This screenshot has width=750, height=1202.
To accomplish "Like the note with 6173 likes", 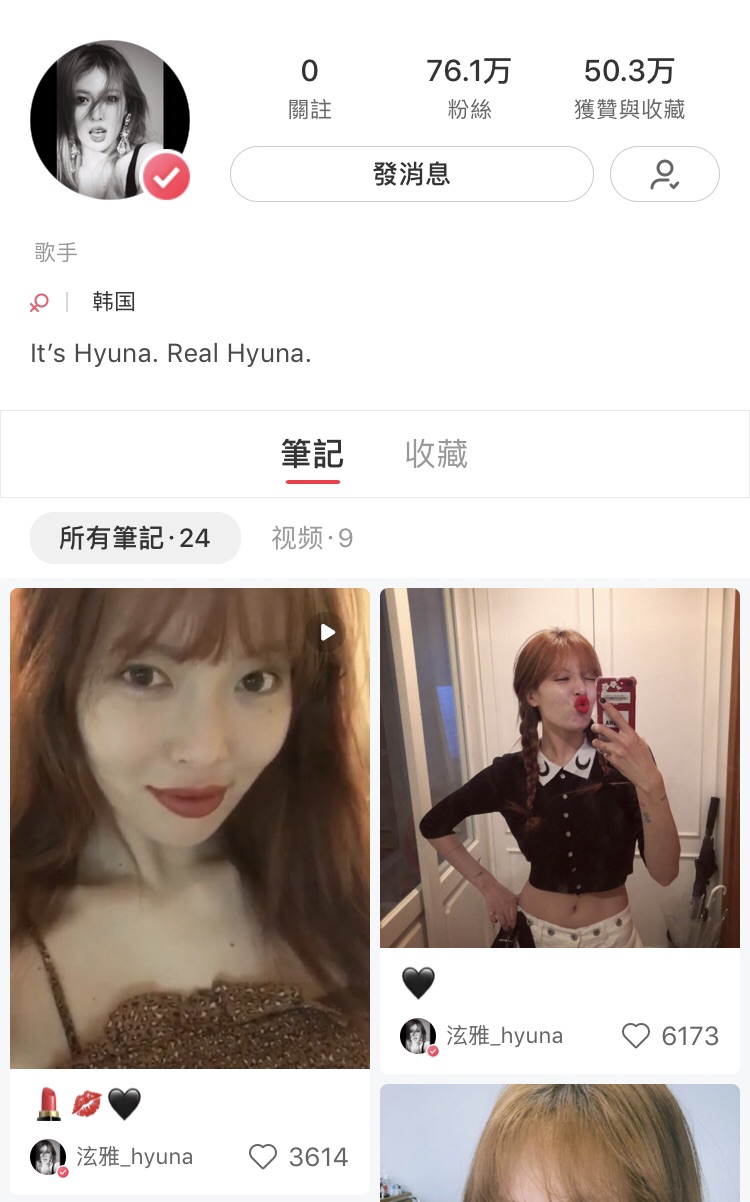I will (637, 1036).
